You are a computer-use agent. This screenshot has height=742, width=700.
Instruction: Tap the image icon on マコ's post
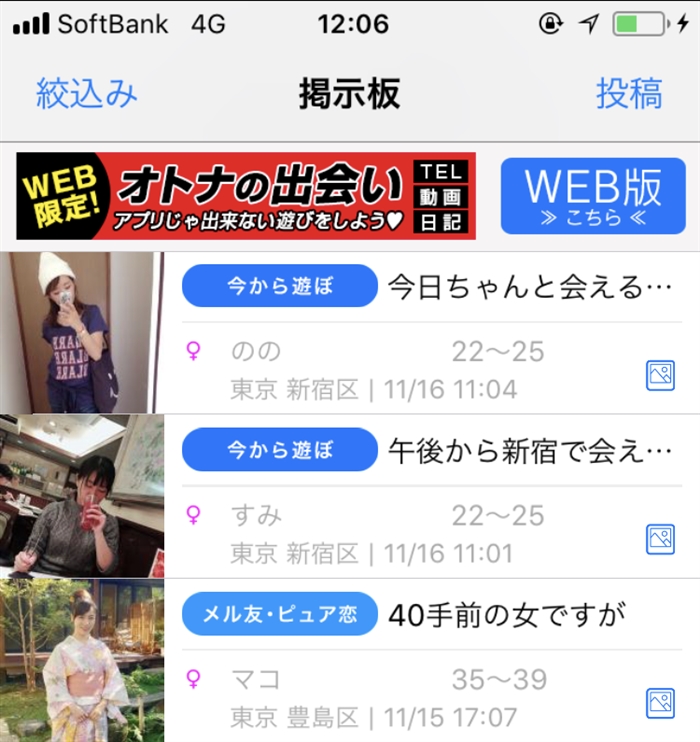coord(661,703)
